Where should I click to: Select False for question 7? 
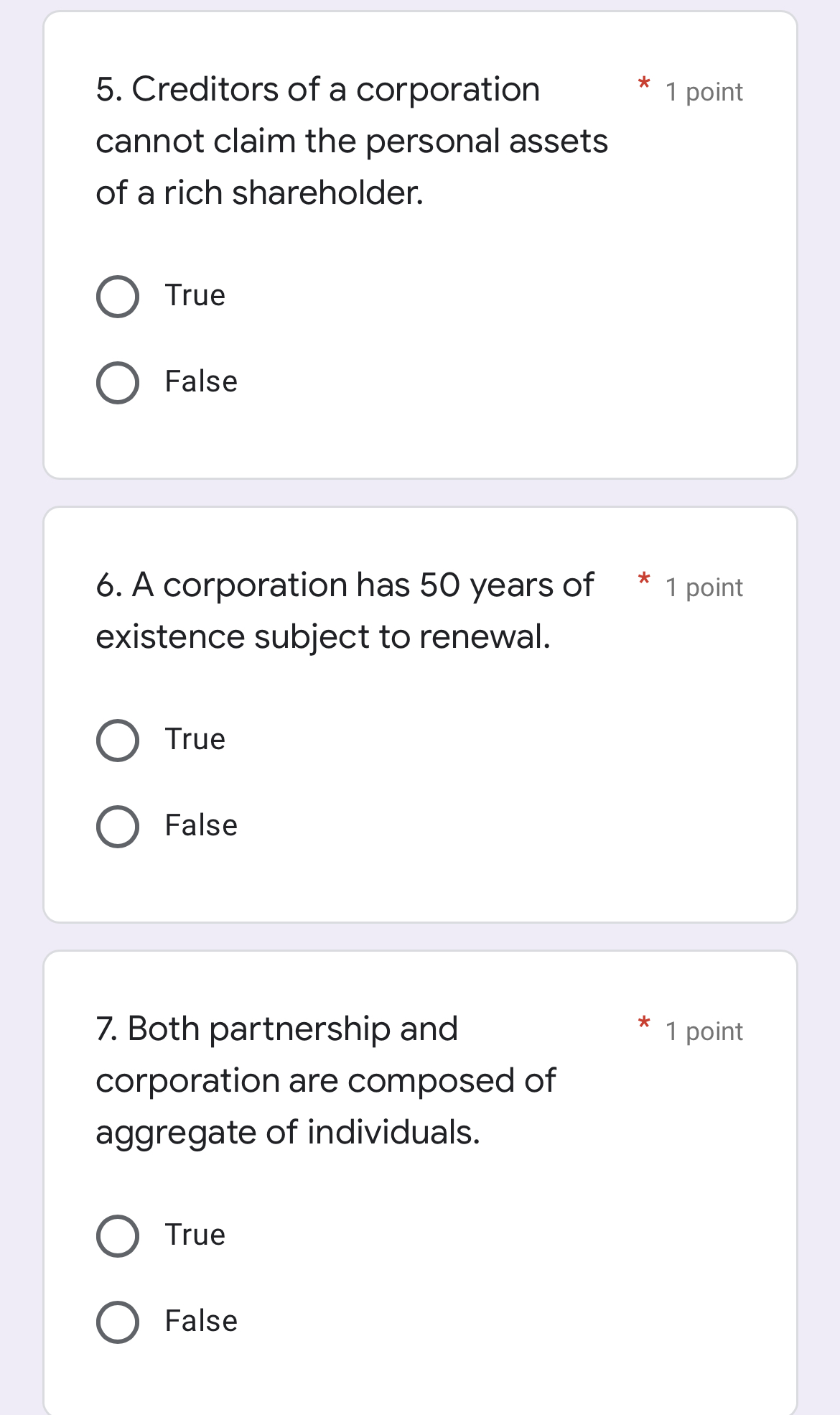pyautogui.click(x=118, y=1320)
